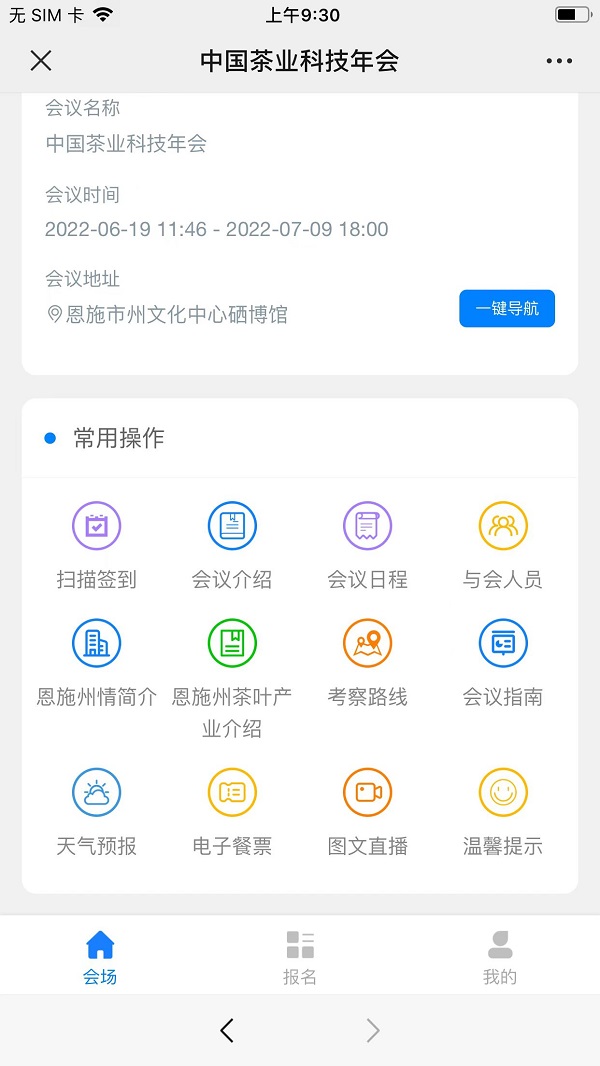Tap the 一键导航 button
This screenshot has width=600, height=1066.
507,309
